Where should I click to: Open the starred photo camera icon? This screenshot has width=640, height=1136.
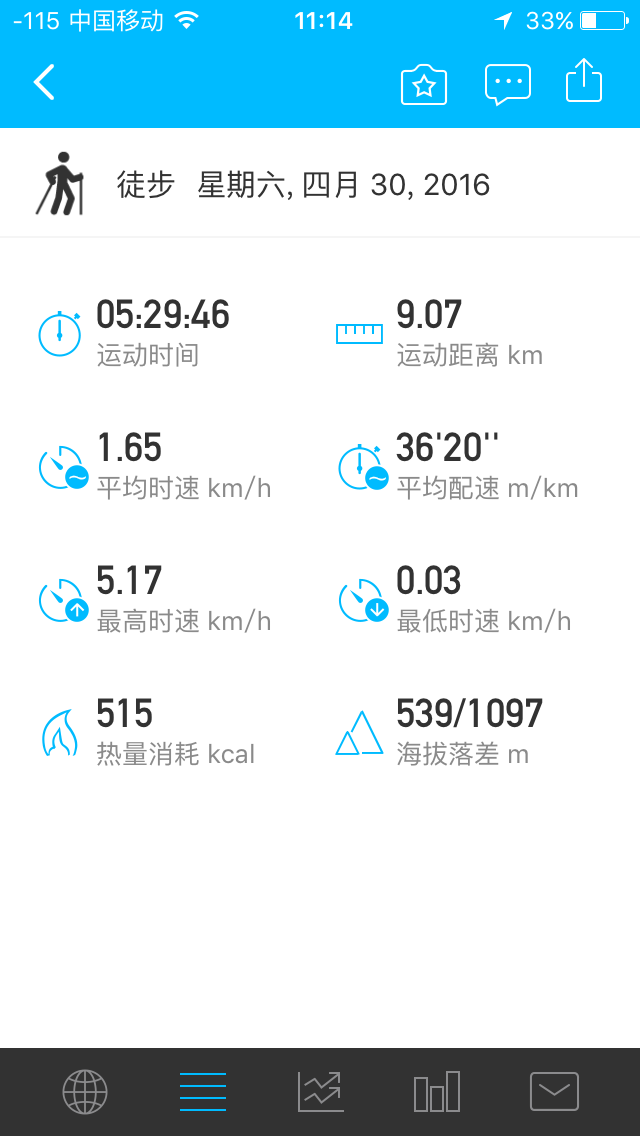point(424,84)
